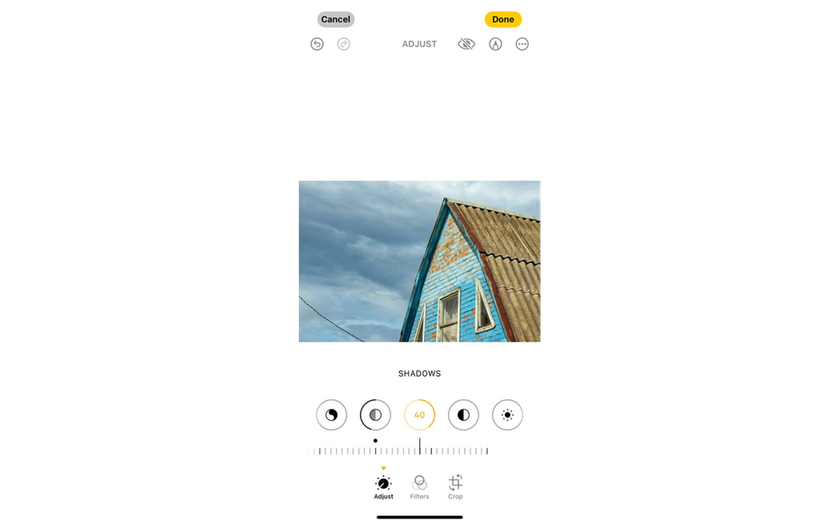Select the Brightness sun dial
The width and height of the screenshot is (840, 524).
(507, 414)
